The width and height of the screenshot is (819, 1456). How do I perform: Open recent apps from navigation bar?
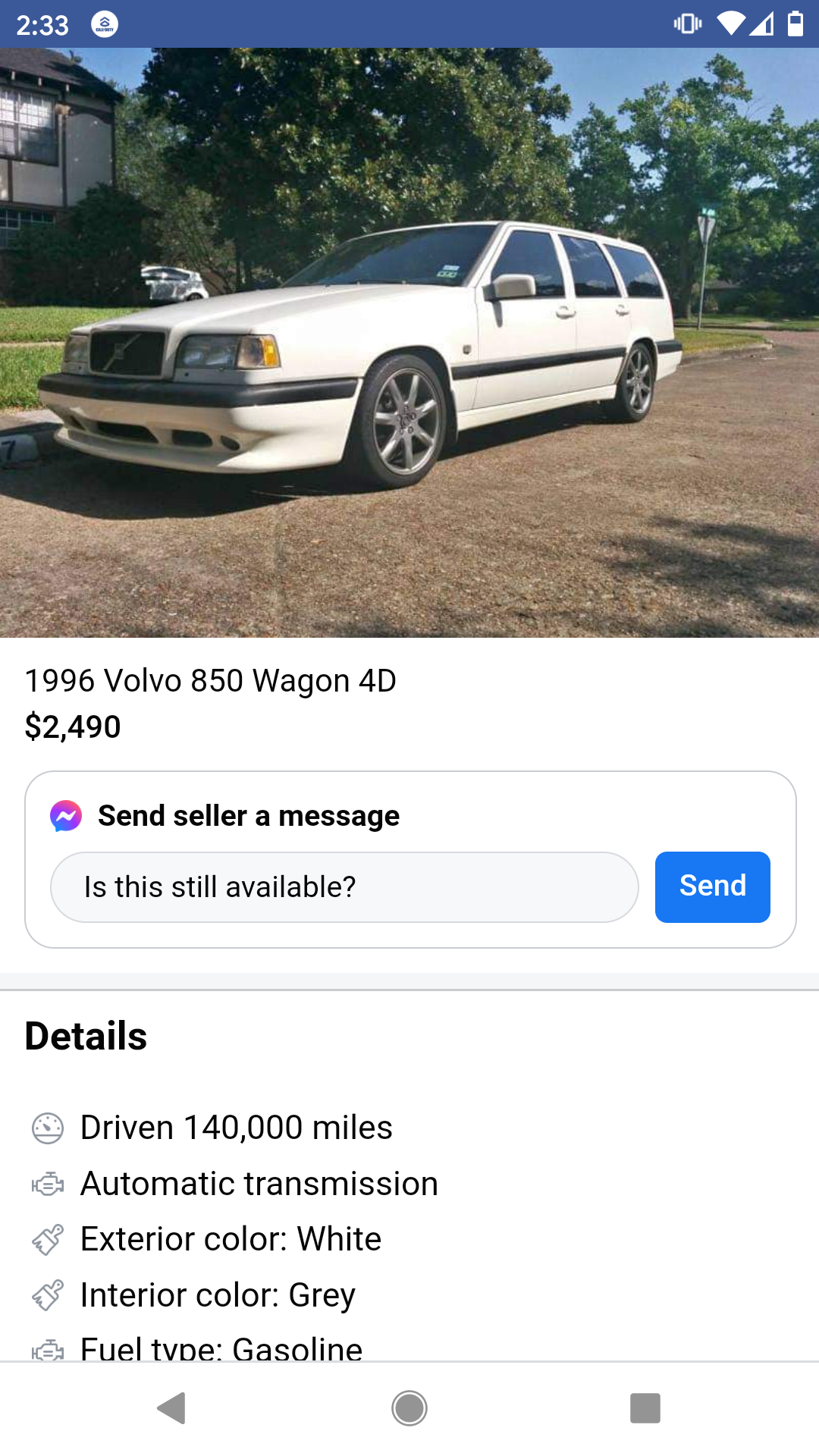point(645,1408)
